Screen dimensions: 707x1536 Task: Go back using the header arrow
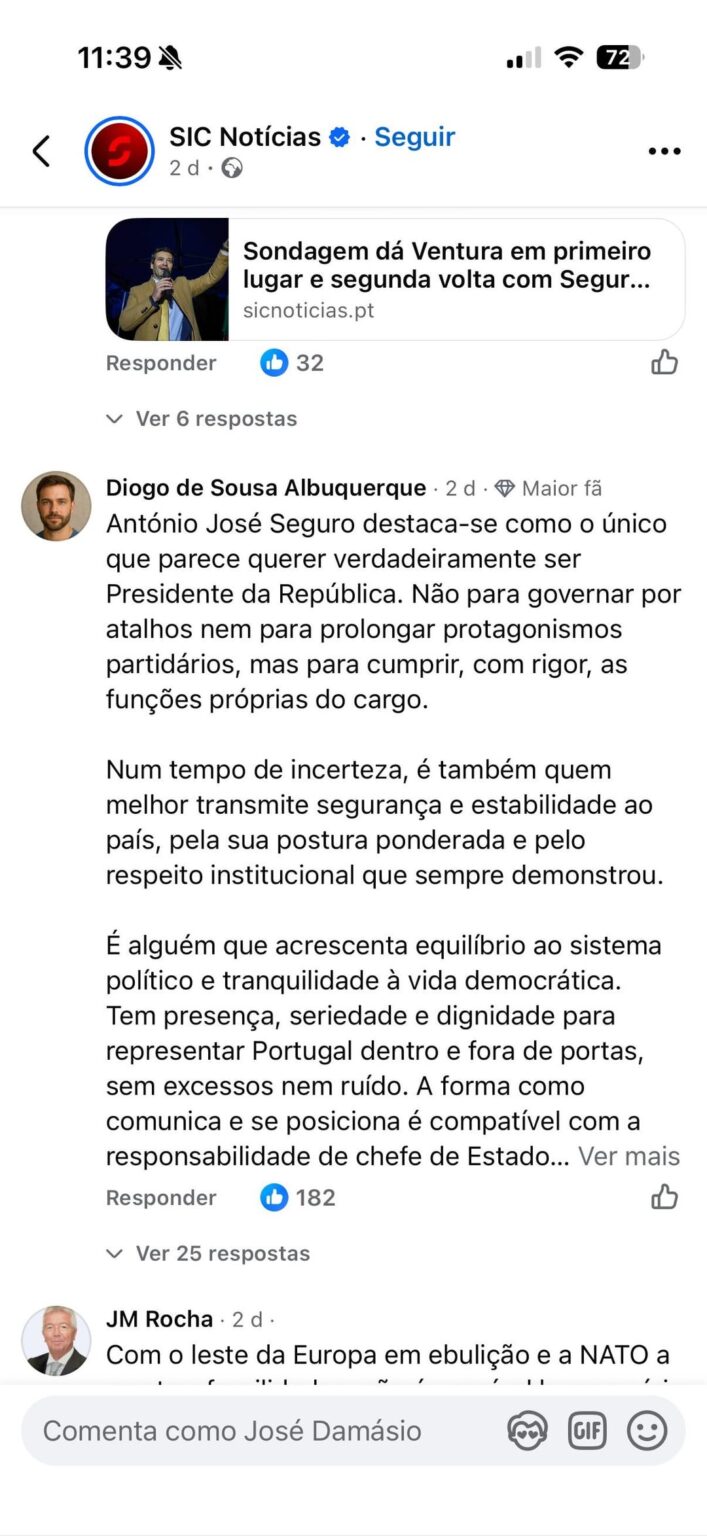tap(41, 151)
